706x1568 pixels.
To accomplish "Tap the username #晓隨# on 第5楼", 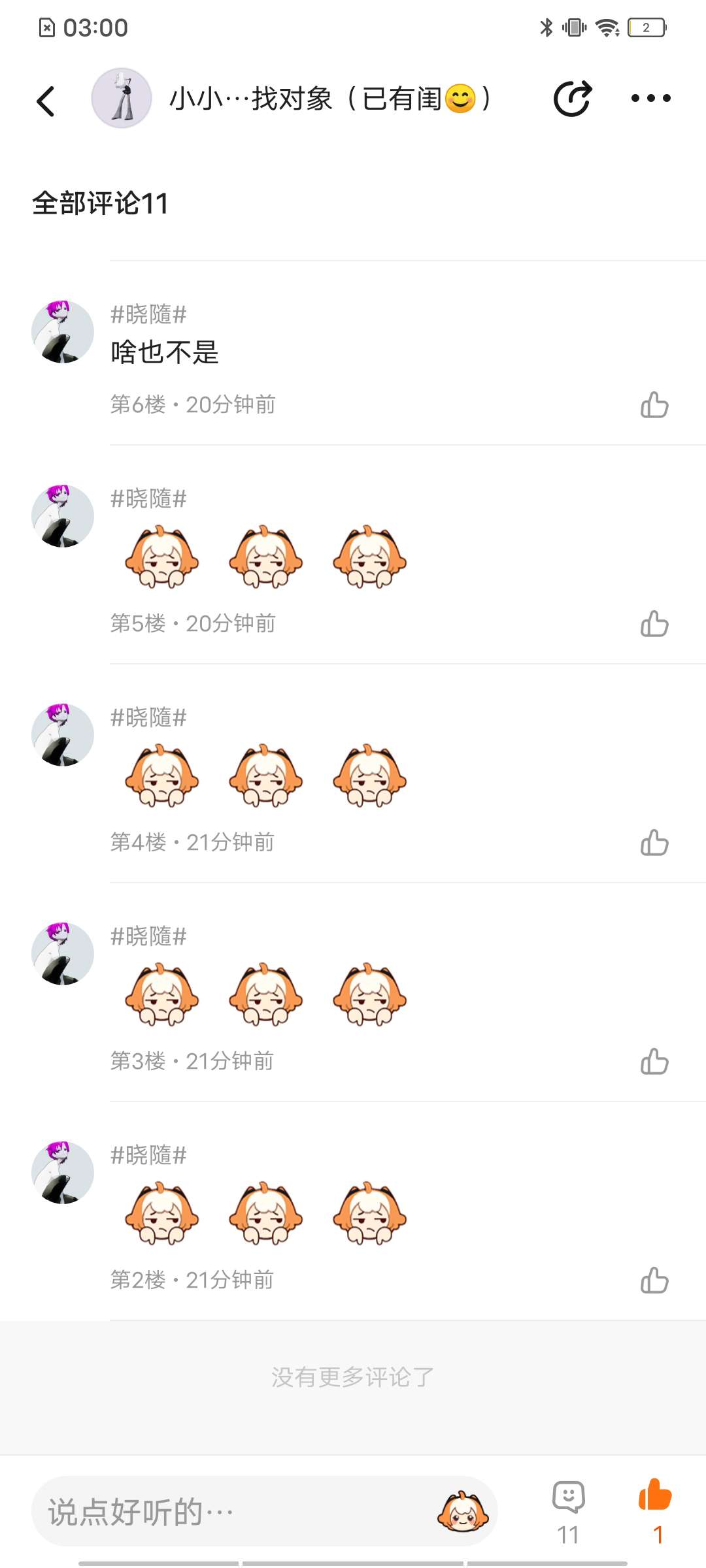I will tap(148, 499).
